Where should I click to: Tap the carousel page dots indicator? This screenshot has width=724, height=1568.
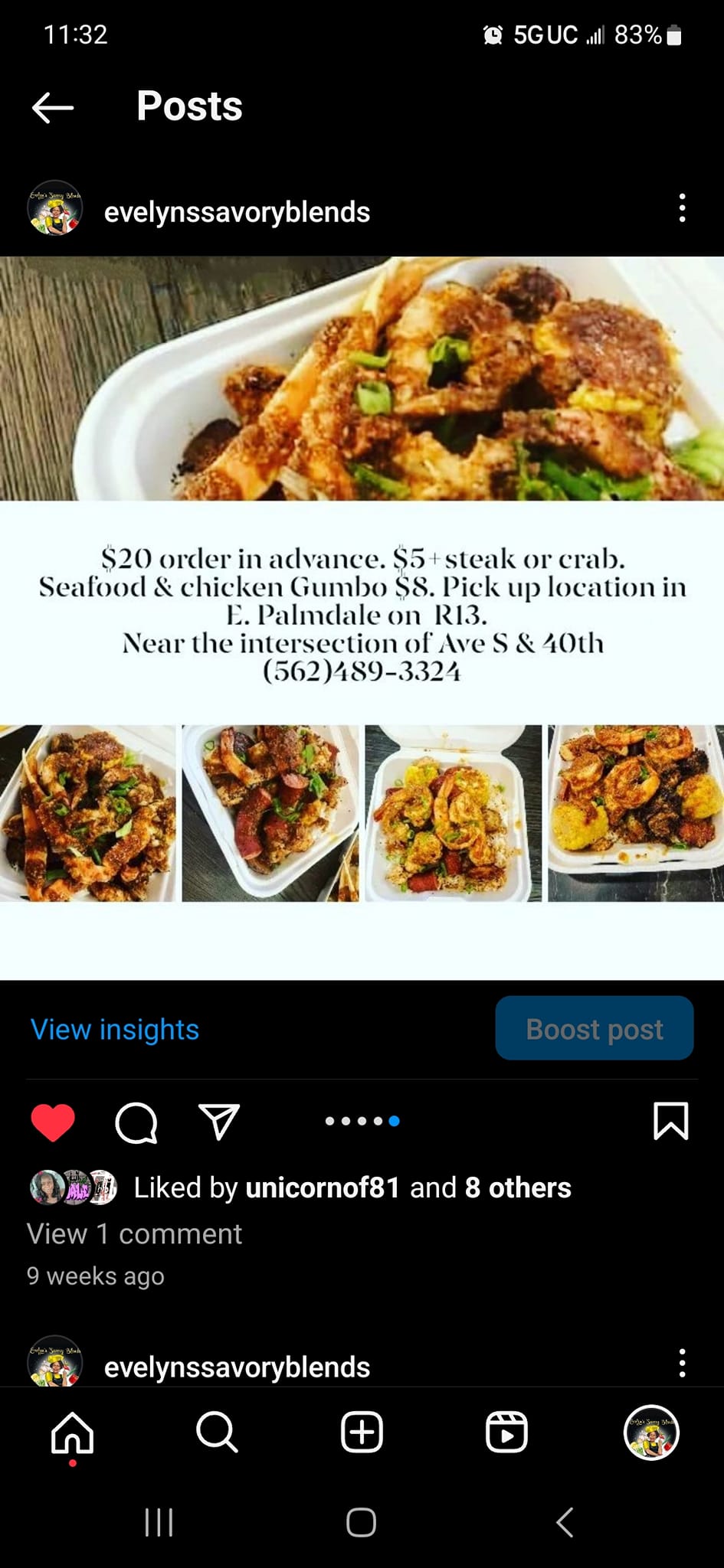pos(362,1121)
